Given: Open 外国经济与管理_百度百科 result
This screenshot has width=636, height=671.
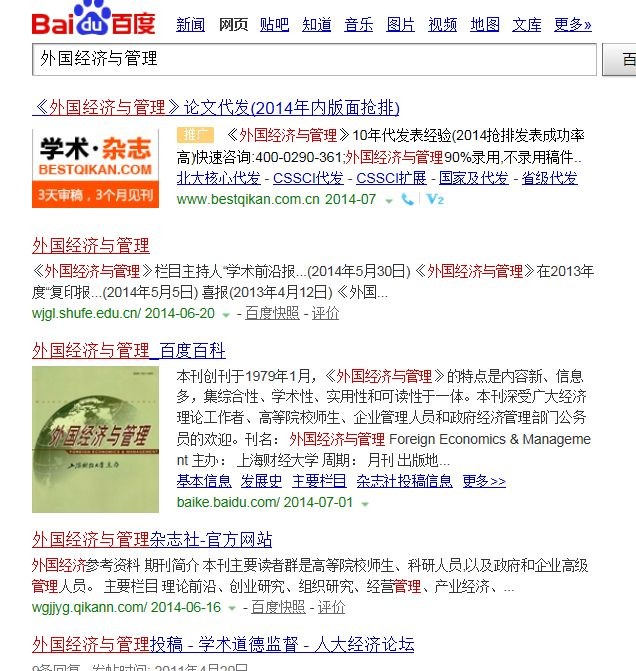Looking at the screenshot, I should click(x=129, y=351).
